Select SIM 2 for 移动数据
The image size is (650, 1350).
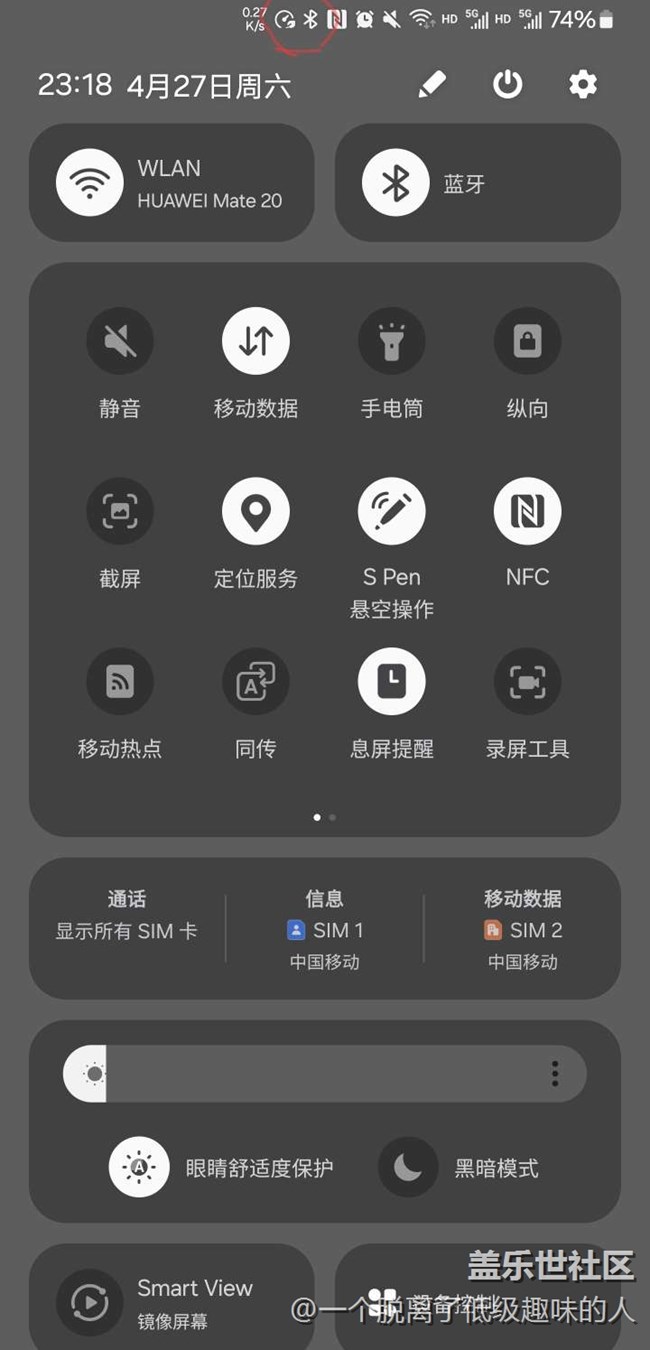(x=523, y=931)
